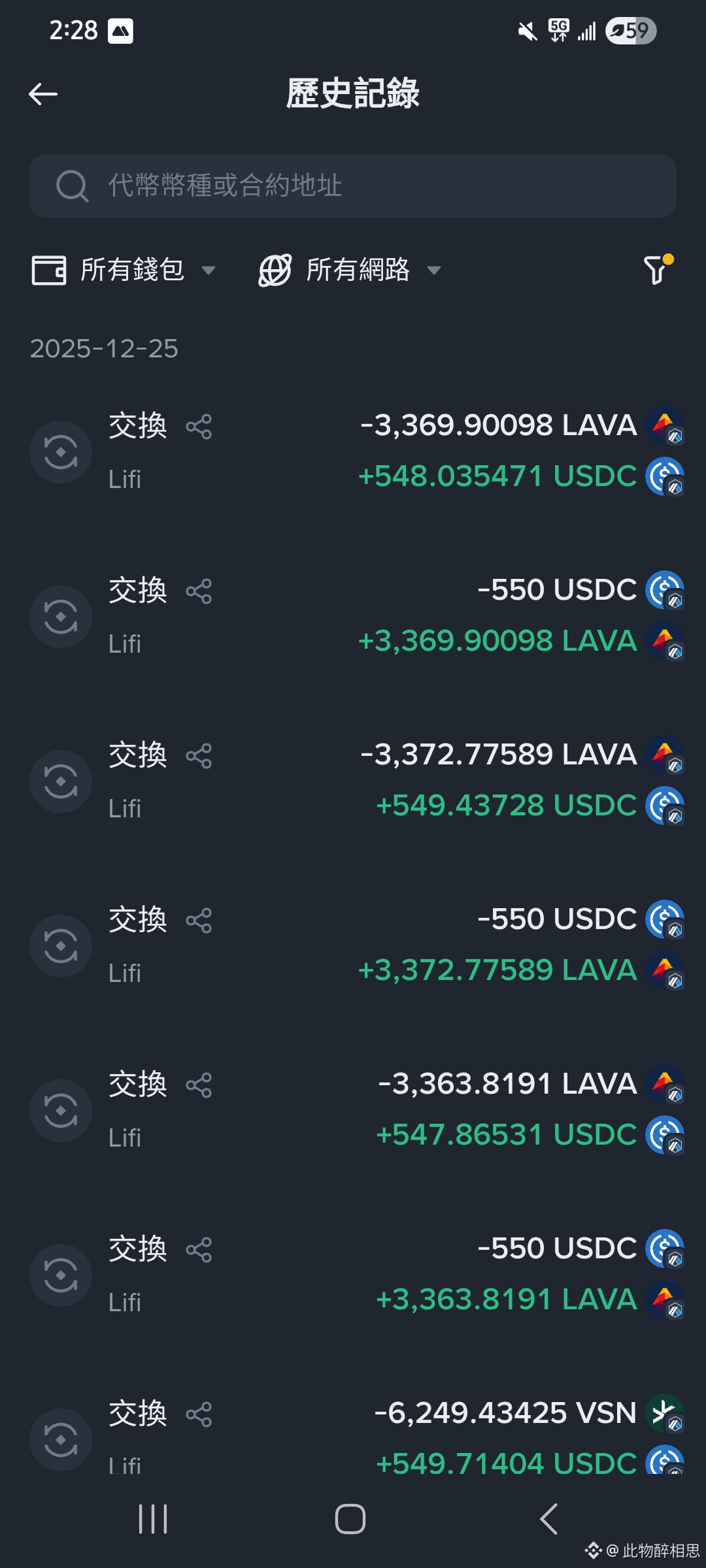Share the swap receiving +549.43728 USDC
Image resolution: width=706 pixels, height=1568 pixels.
[199, 757]
